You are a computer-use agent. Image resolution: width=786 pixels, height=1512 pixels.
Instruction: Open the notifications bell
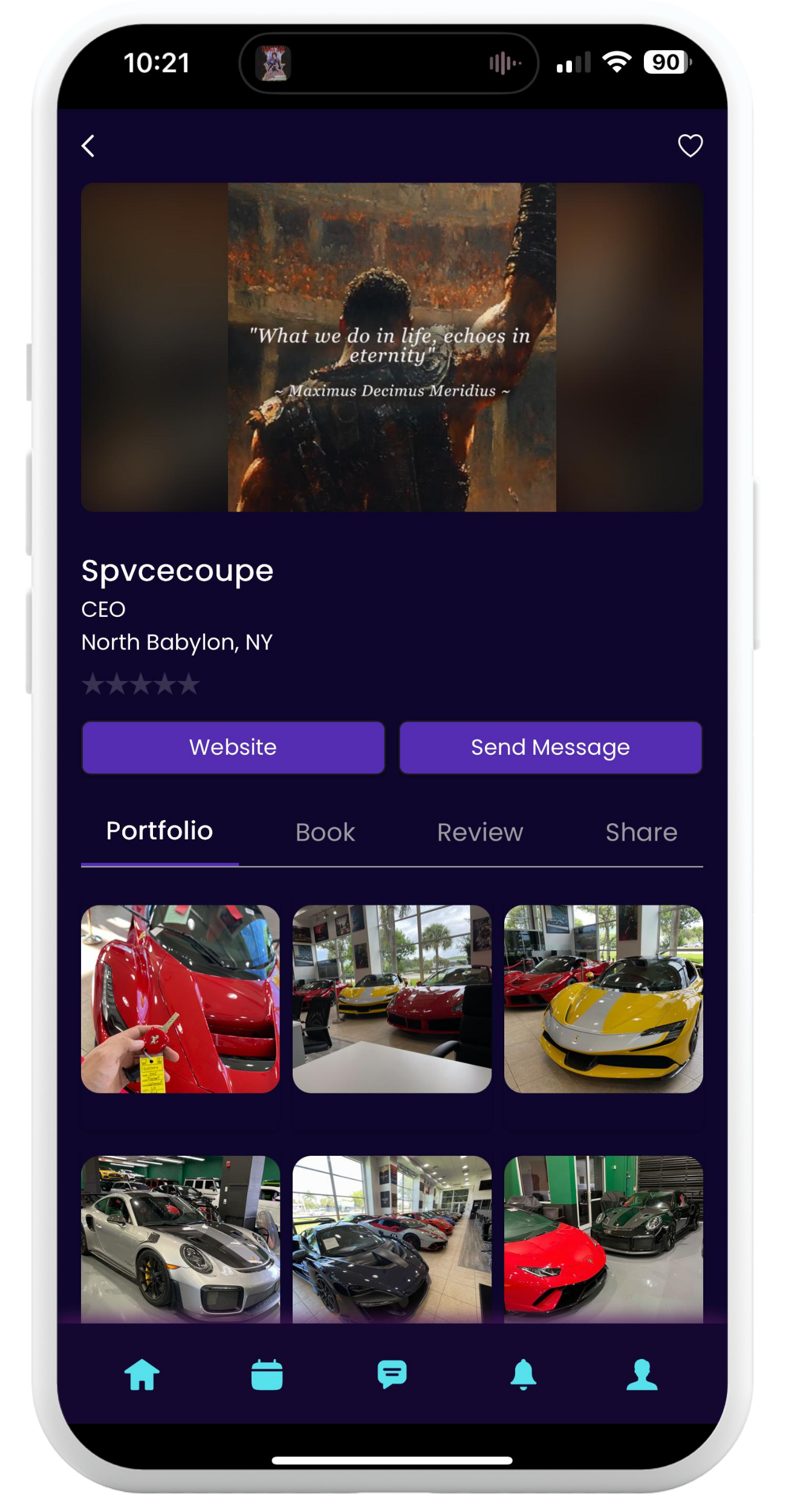click(x=523, y=1375)
